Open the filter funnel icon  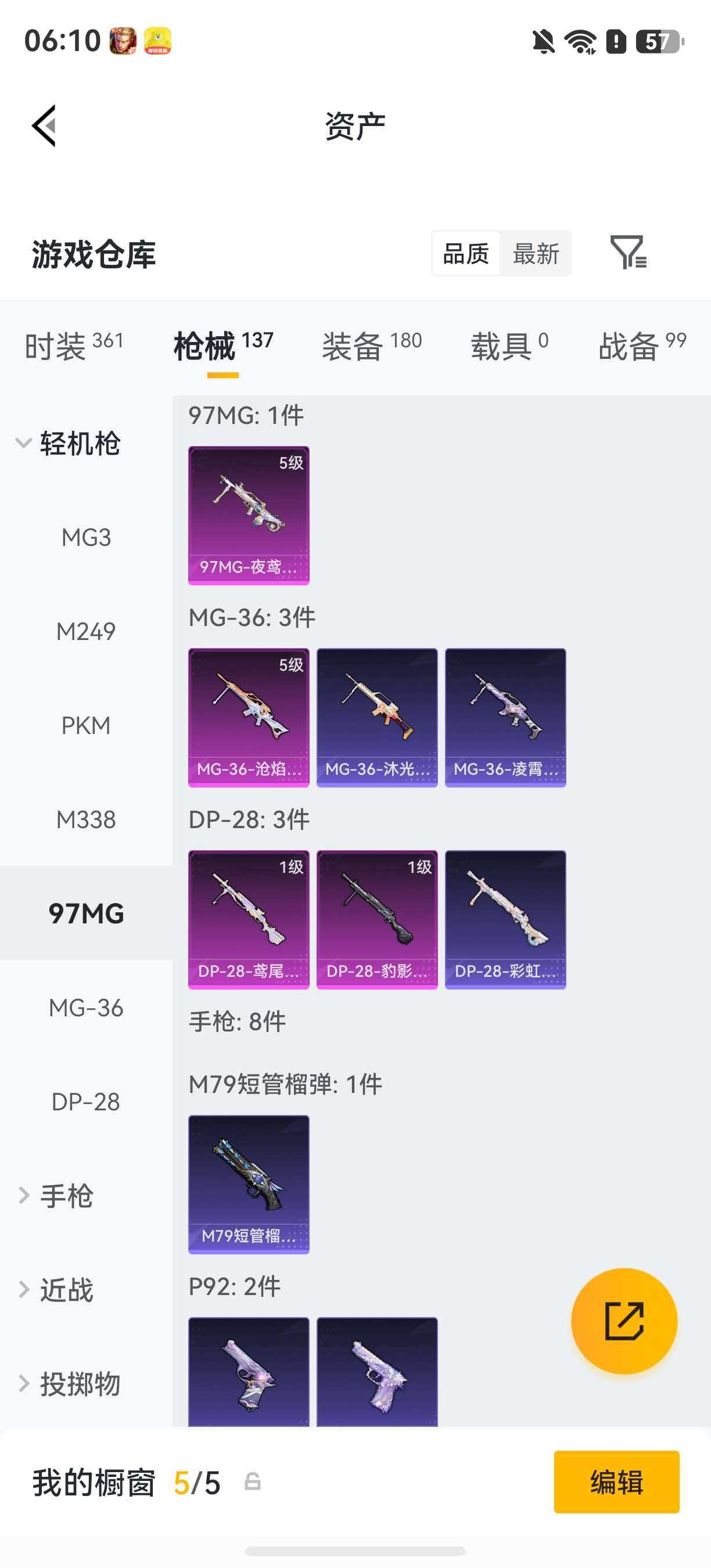pos(628,253)
